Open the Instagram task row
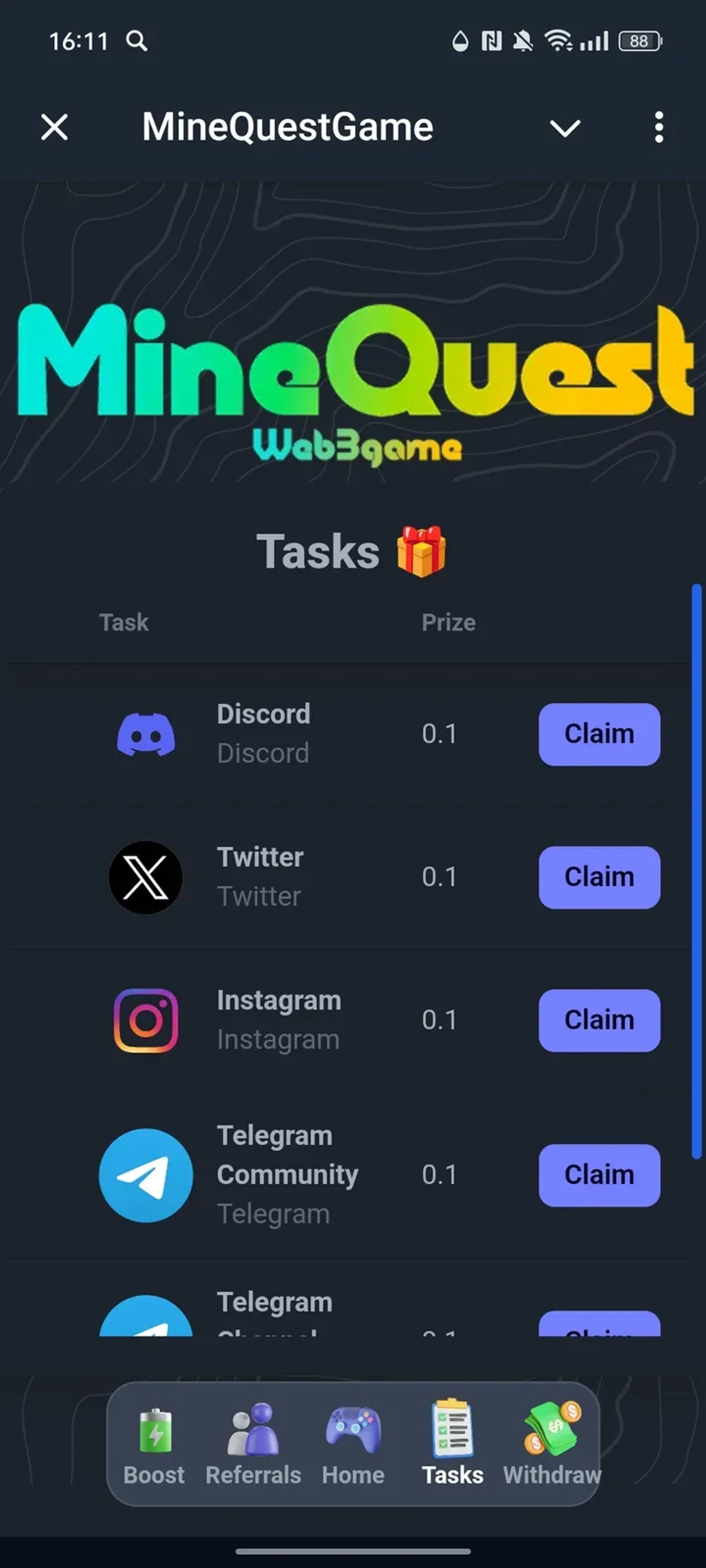This screenshot has height=1568, width=706. coord(278,1019)
